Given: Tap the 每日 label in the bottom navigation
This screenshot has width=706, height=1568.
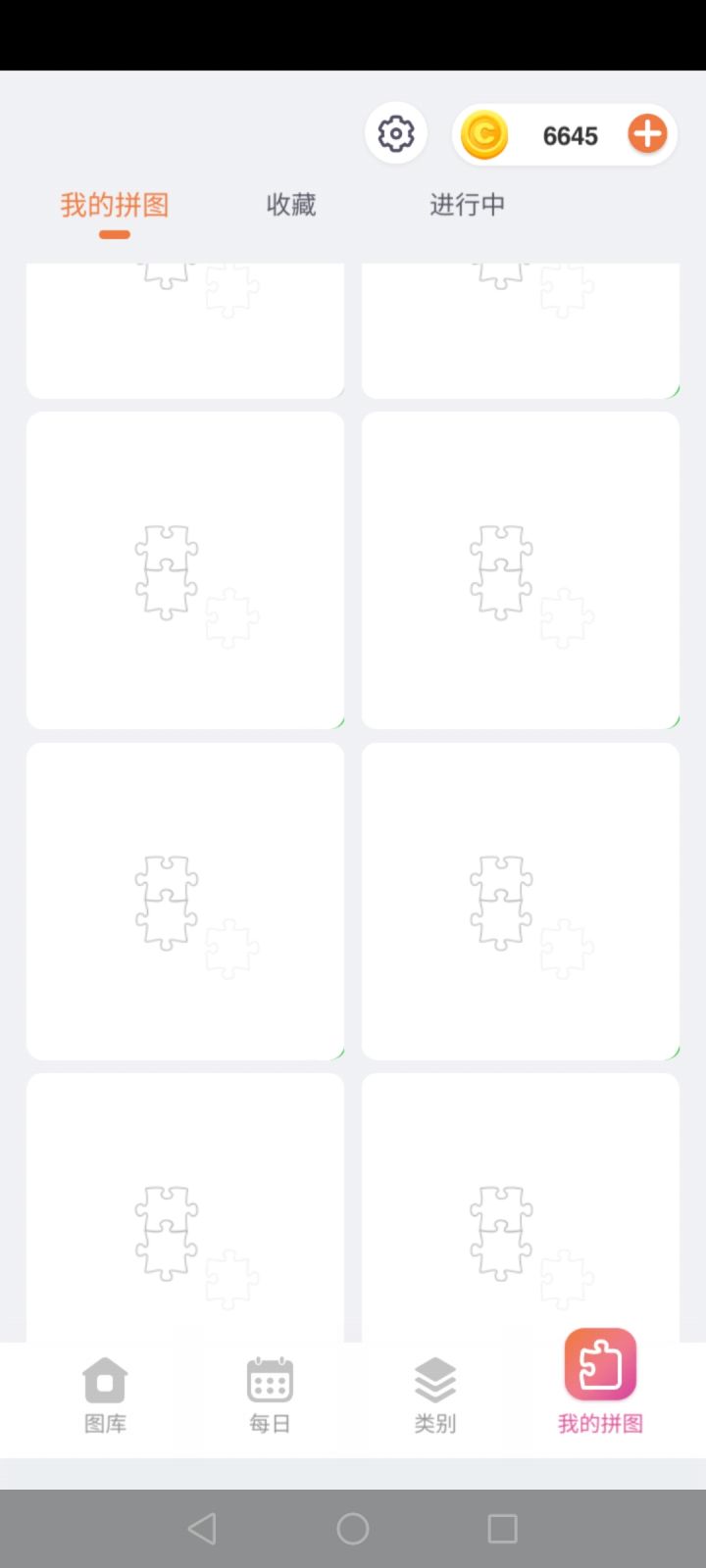Looking at the screenshot, I should point(269,1424).
